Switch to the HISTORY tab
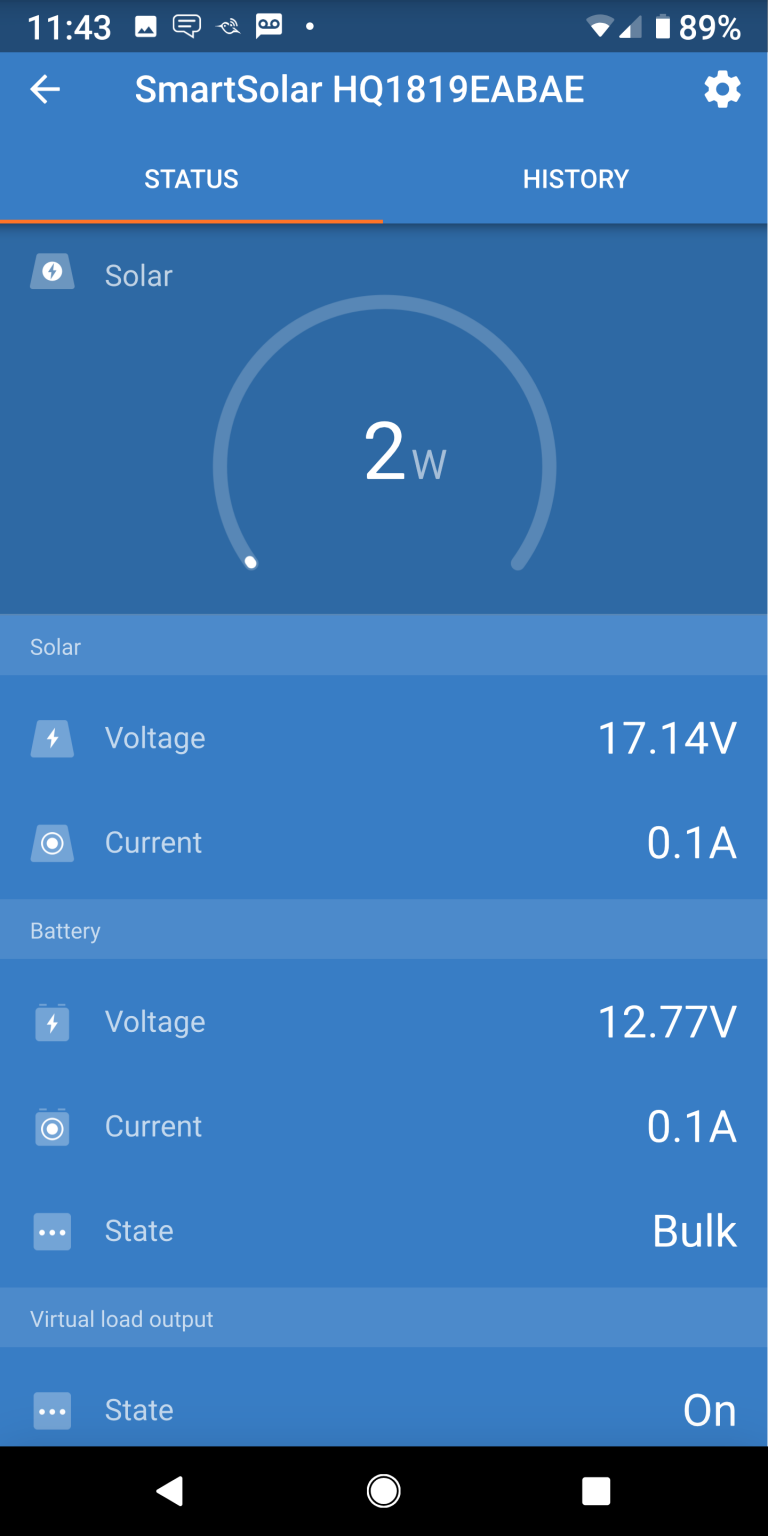768x1536 pixels. point(576,178)
